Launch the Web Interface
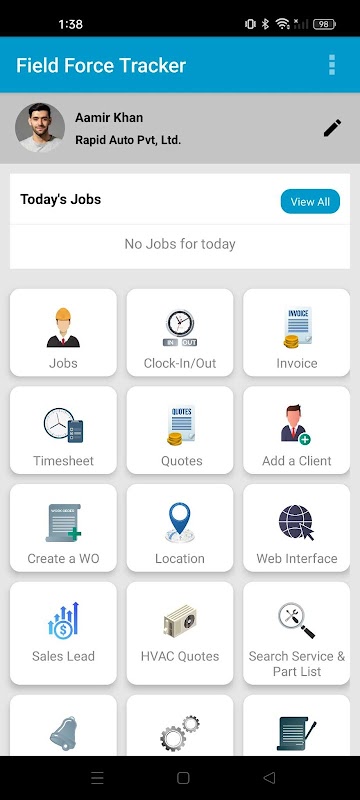360x800 pixels. (297, 528)
